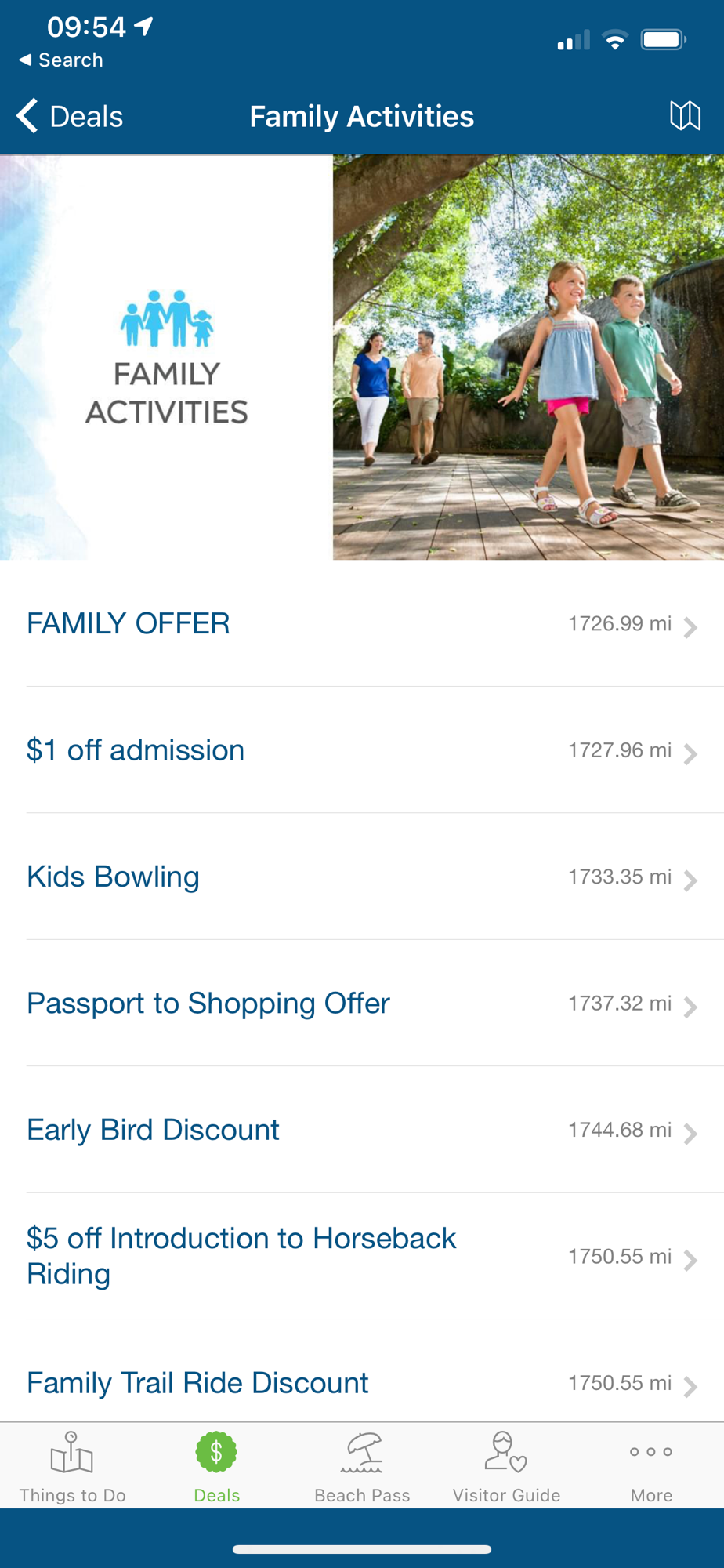
Task: Open the FAMILY OFFER deal
Action: [x=362, y=624]
